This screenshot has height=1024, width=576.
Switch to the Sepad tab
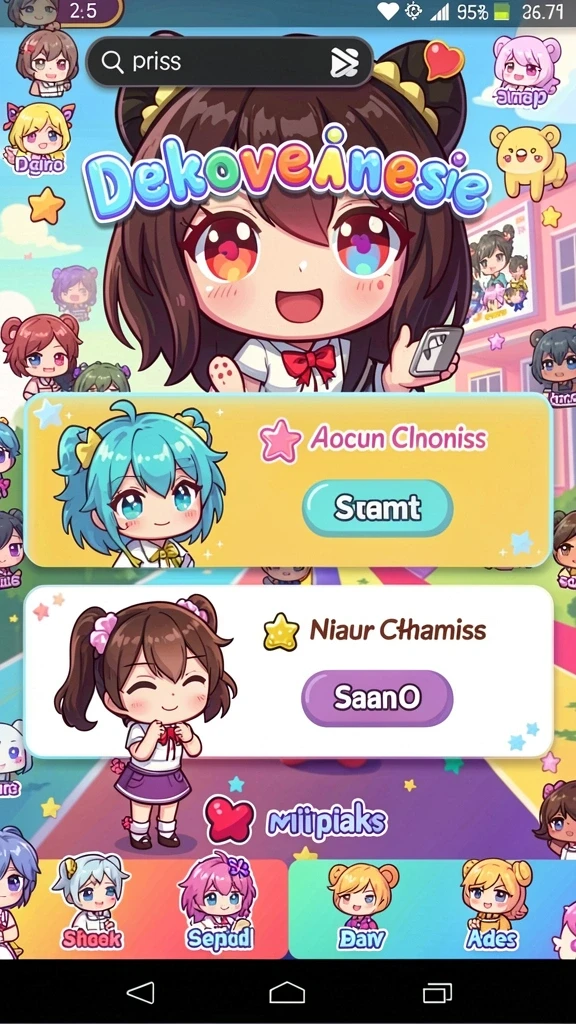[x=218, y=909]
